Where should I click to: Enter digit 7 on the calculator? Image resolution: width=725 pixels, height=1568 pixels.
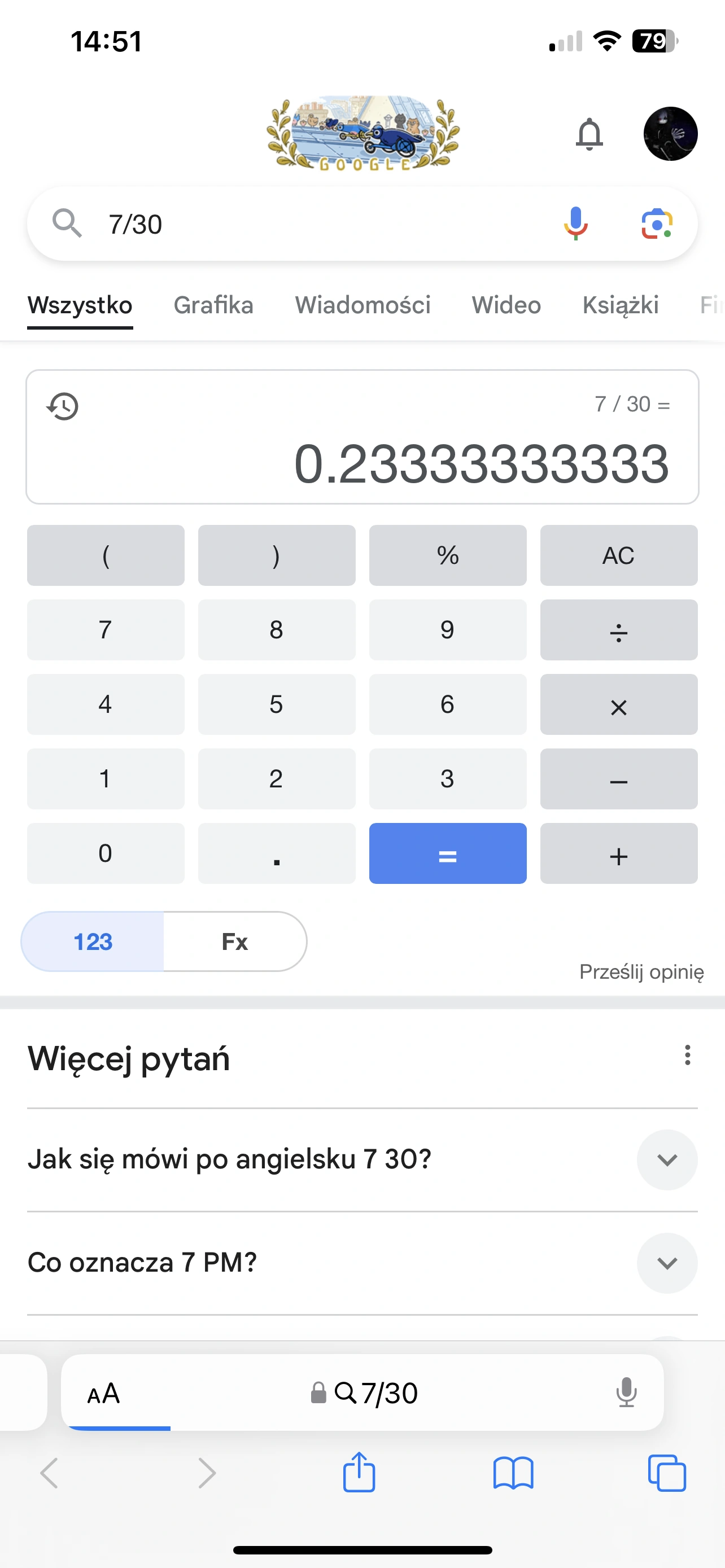(106, 630)
